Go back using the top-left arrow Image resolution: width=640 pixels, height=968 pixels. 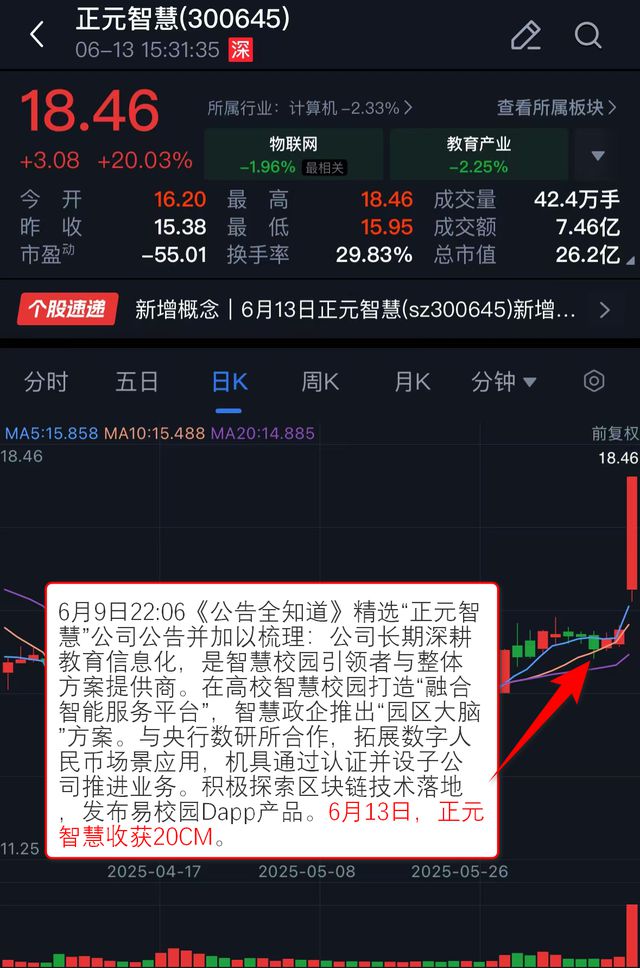pos(37,35)
